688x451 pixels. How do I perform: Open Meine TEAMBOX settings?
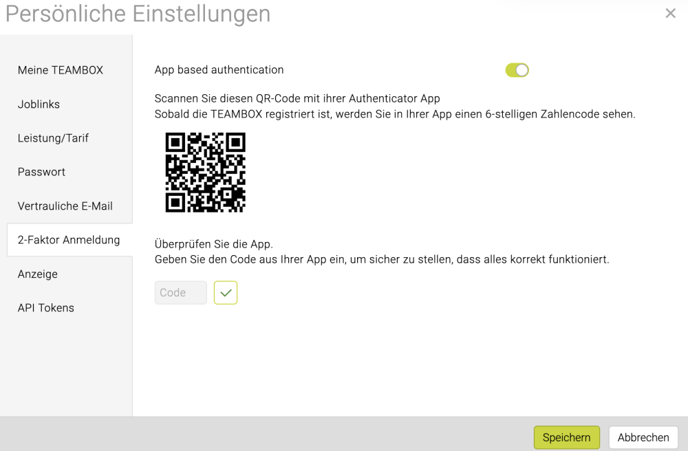pos(60,70)
